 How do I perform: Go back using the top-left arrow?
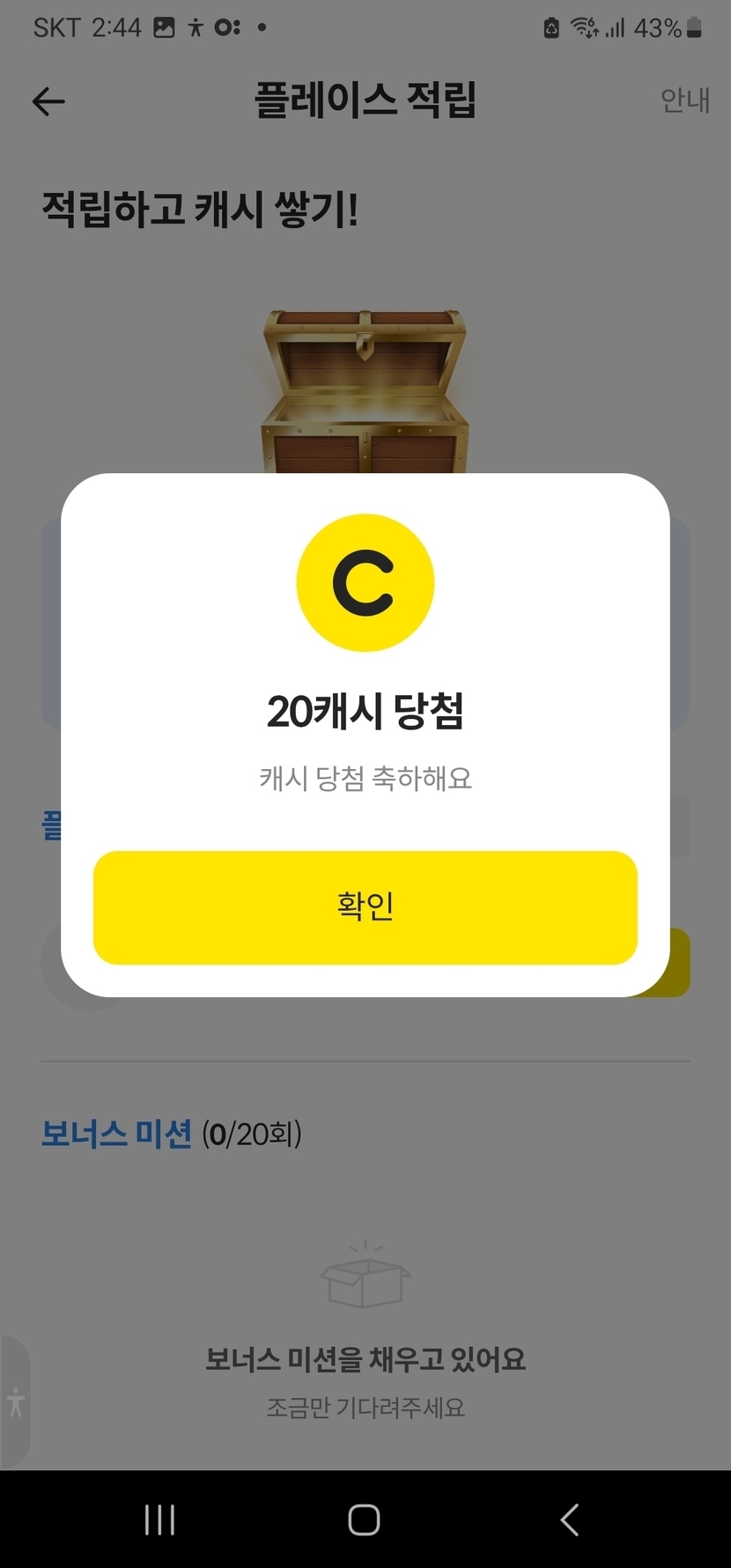[48, 102]
